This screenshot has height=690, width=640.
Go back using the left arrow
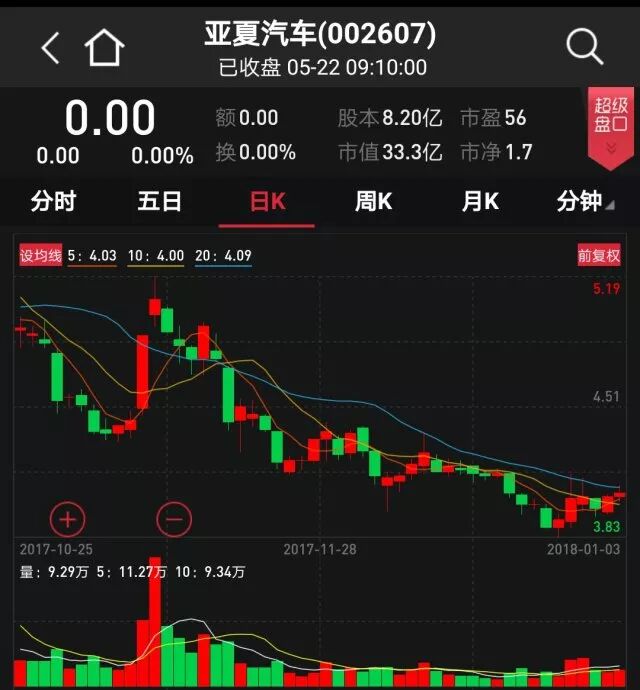[50, 47]
